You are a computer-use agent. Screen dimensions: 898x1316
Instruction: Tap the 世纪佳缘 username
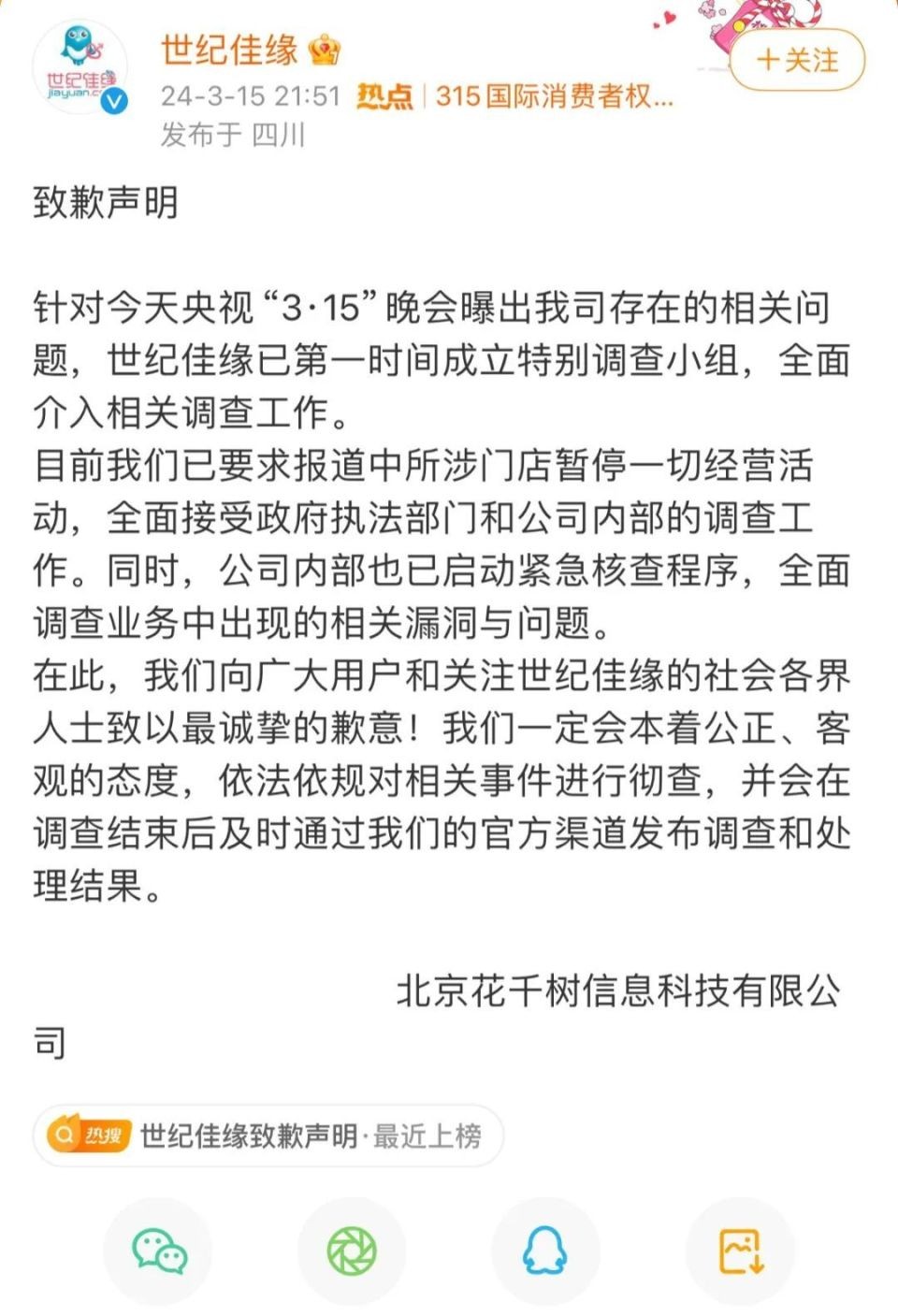click(x=229, y=50)
